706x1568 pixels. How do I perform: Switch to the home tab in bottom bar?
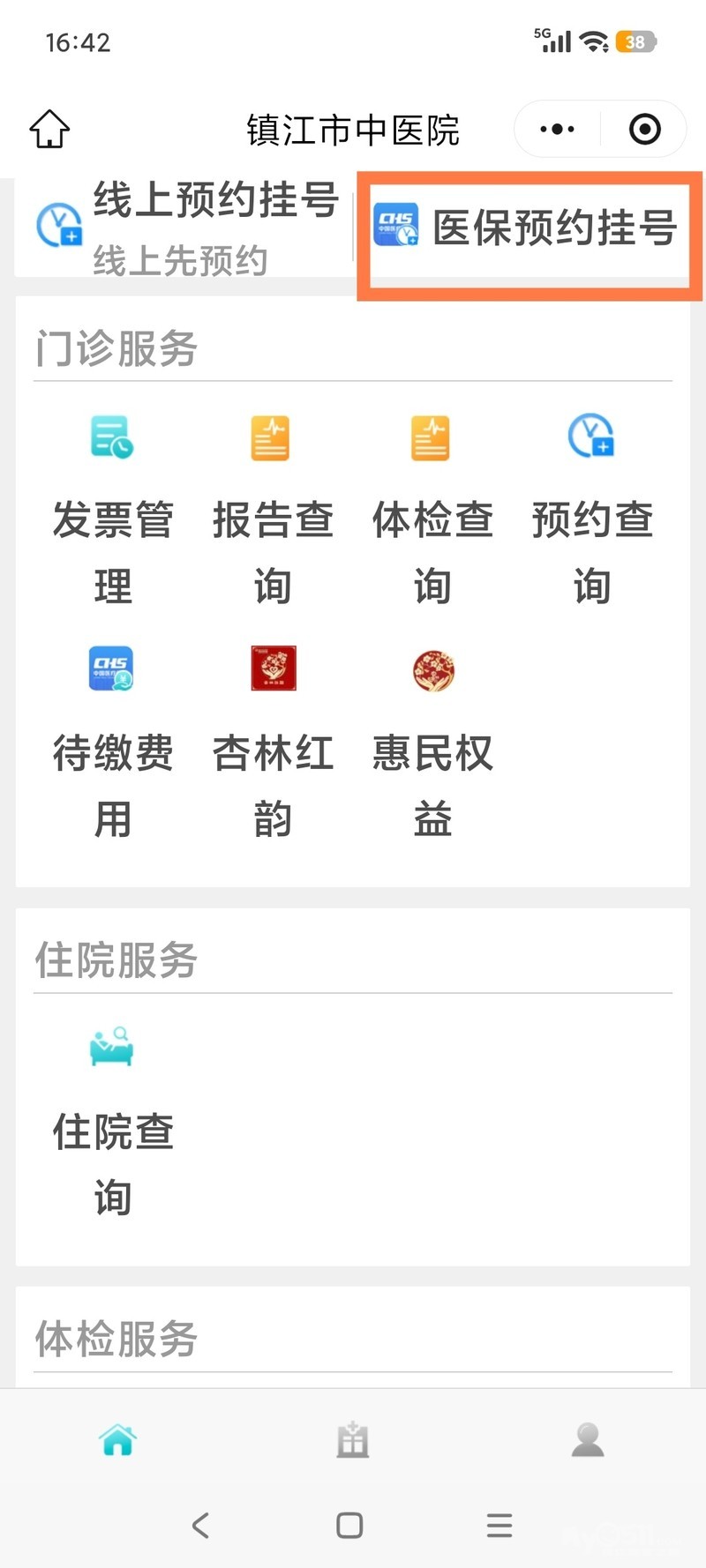118,1440
